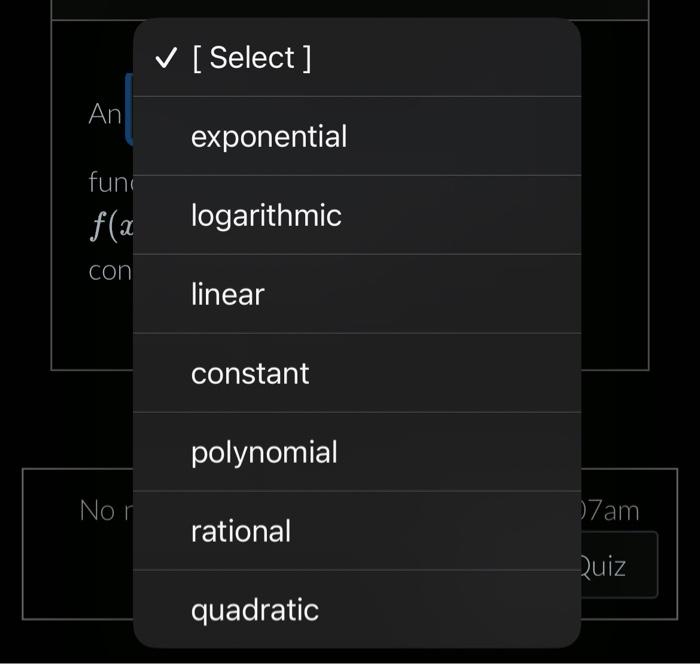
Task: Select quadratic from the dropdown
Action: point(255,610)
